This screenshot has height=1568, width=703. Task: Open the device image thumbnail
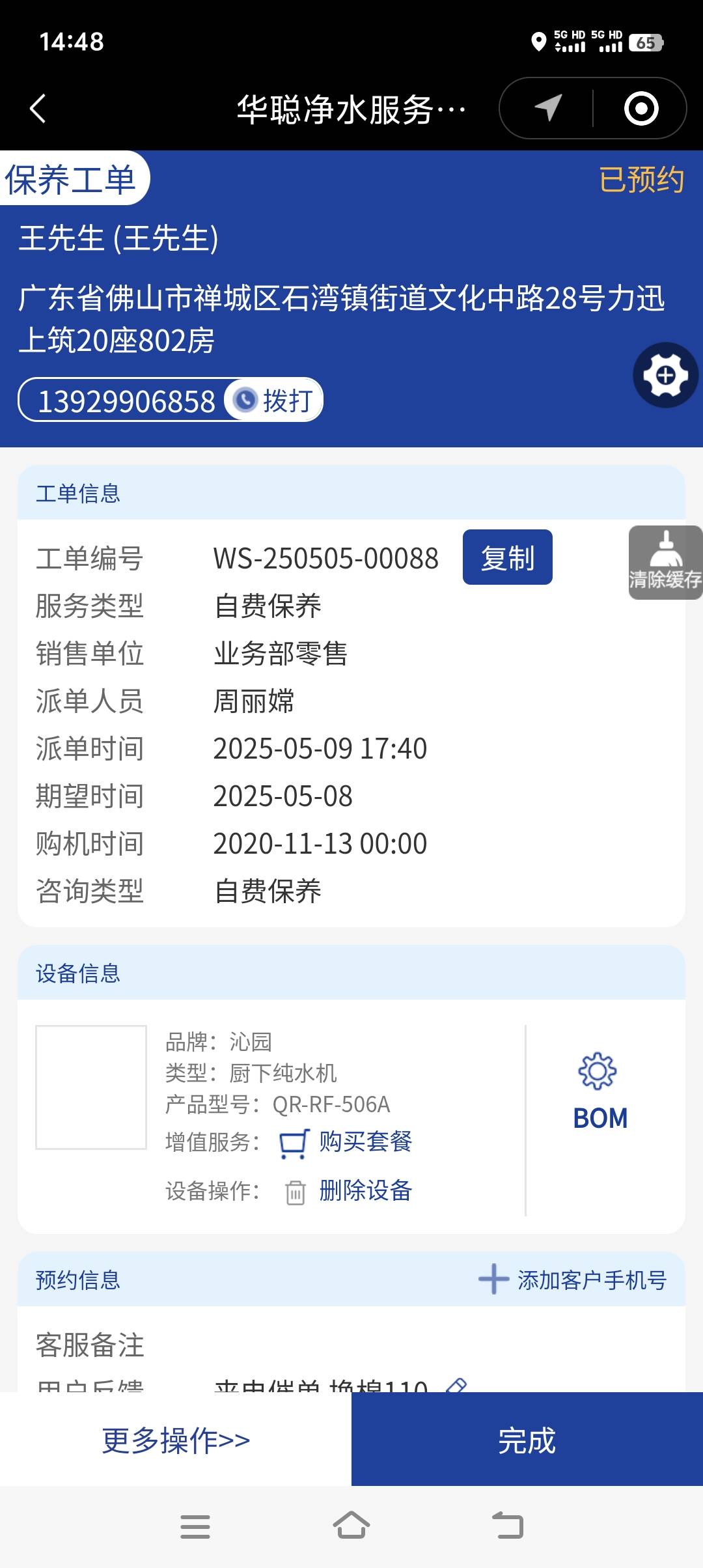point(91,1087)
